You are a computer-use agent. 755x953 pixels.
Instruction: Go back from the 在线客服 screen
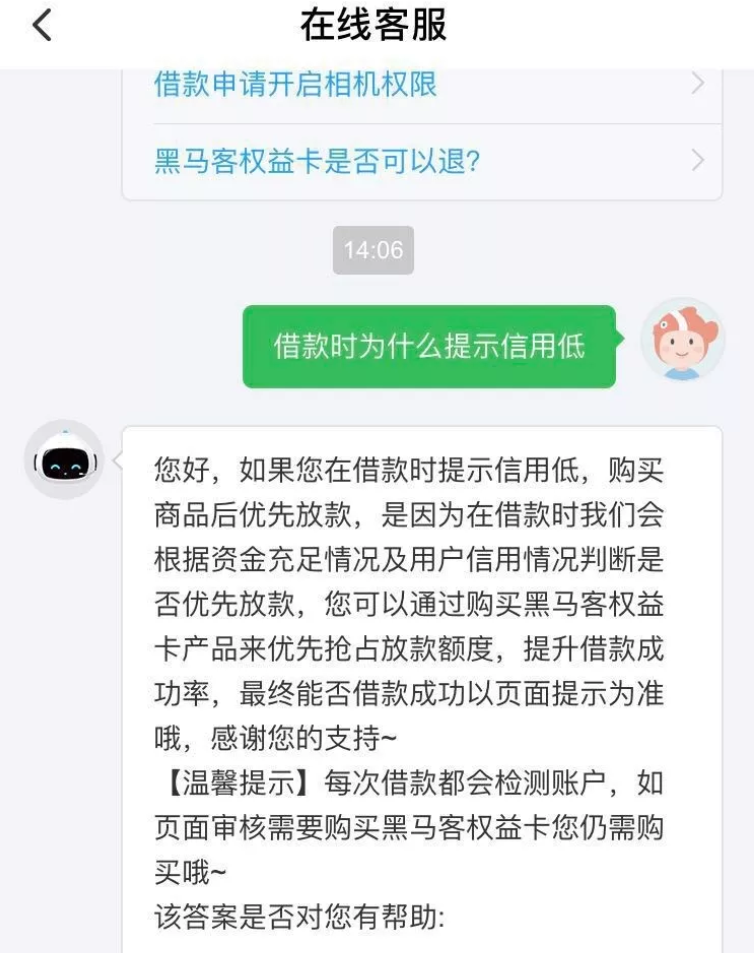click(42, 26)
